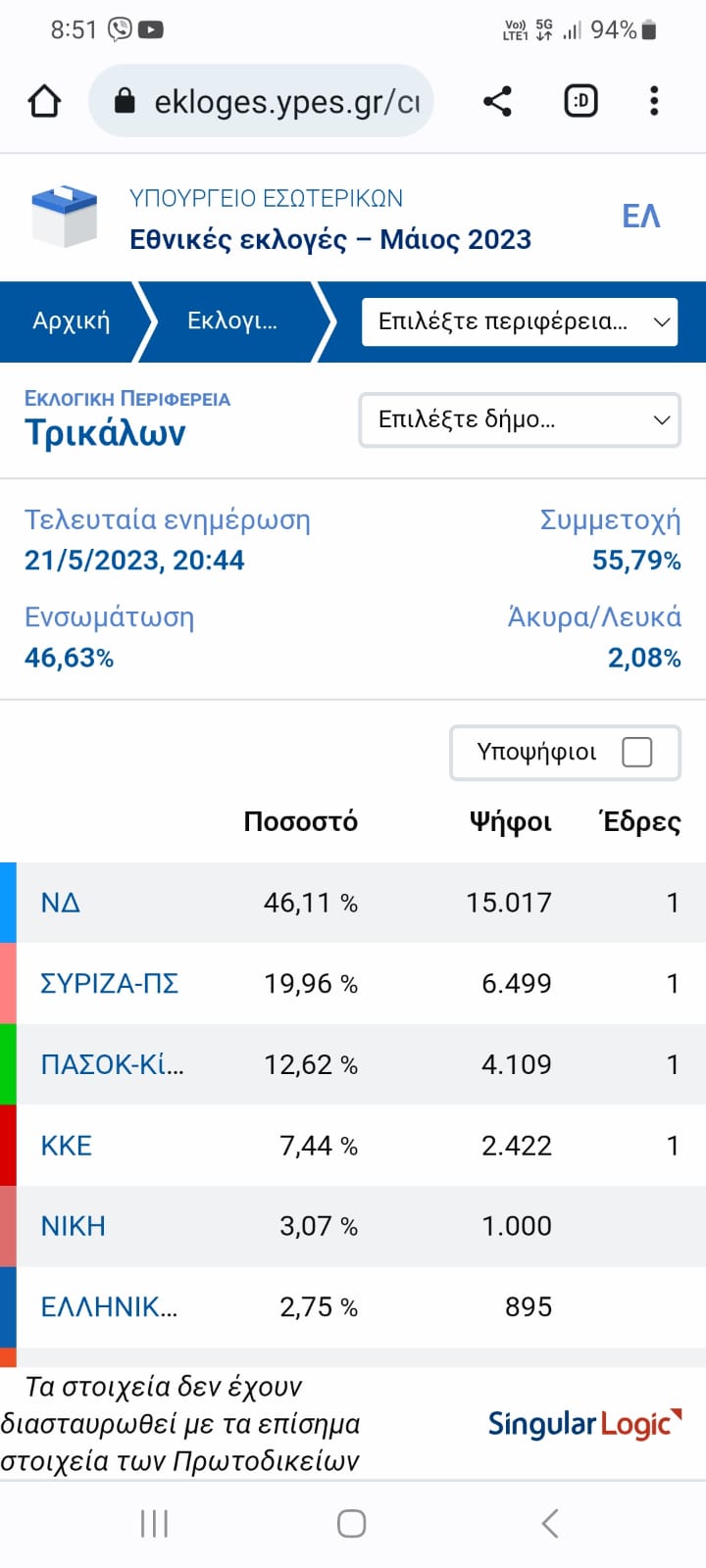The image size is (706, 1568).
Task: Open the browser overflow menu
Action: 654,101
